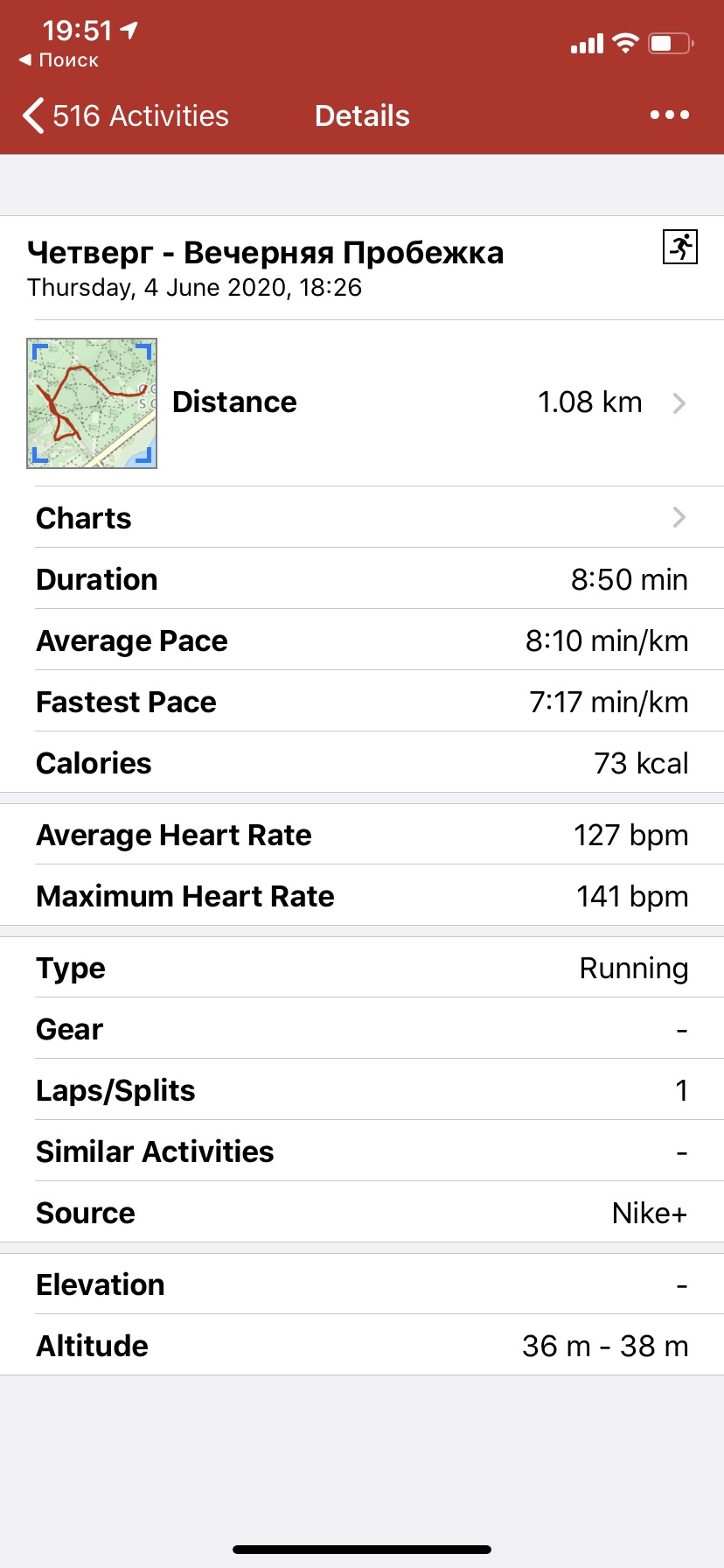Image resolution: width=724 pixels, height=1568 pixels.
Task: Open the route map thumbnail
Action: [x=92, y=403]
